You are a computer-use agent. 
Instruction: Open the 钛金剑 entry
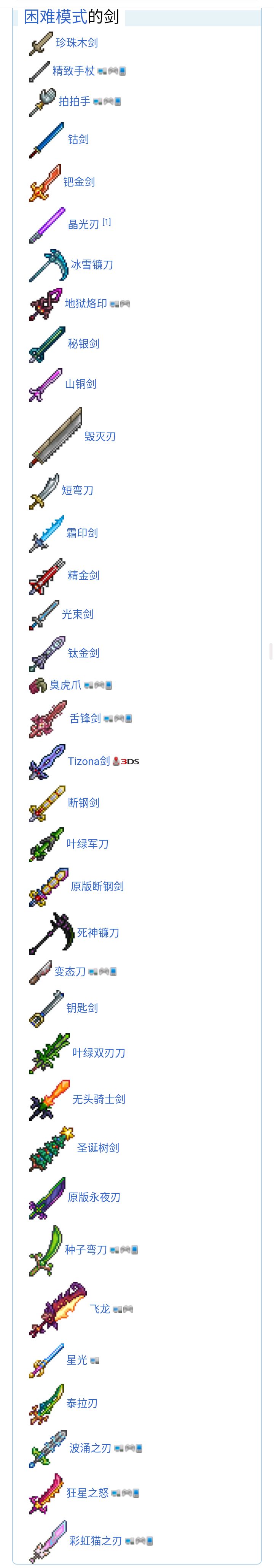point(83,653)
